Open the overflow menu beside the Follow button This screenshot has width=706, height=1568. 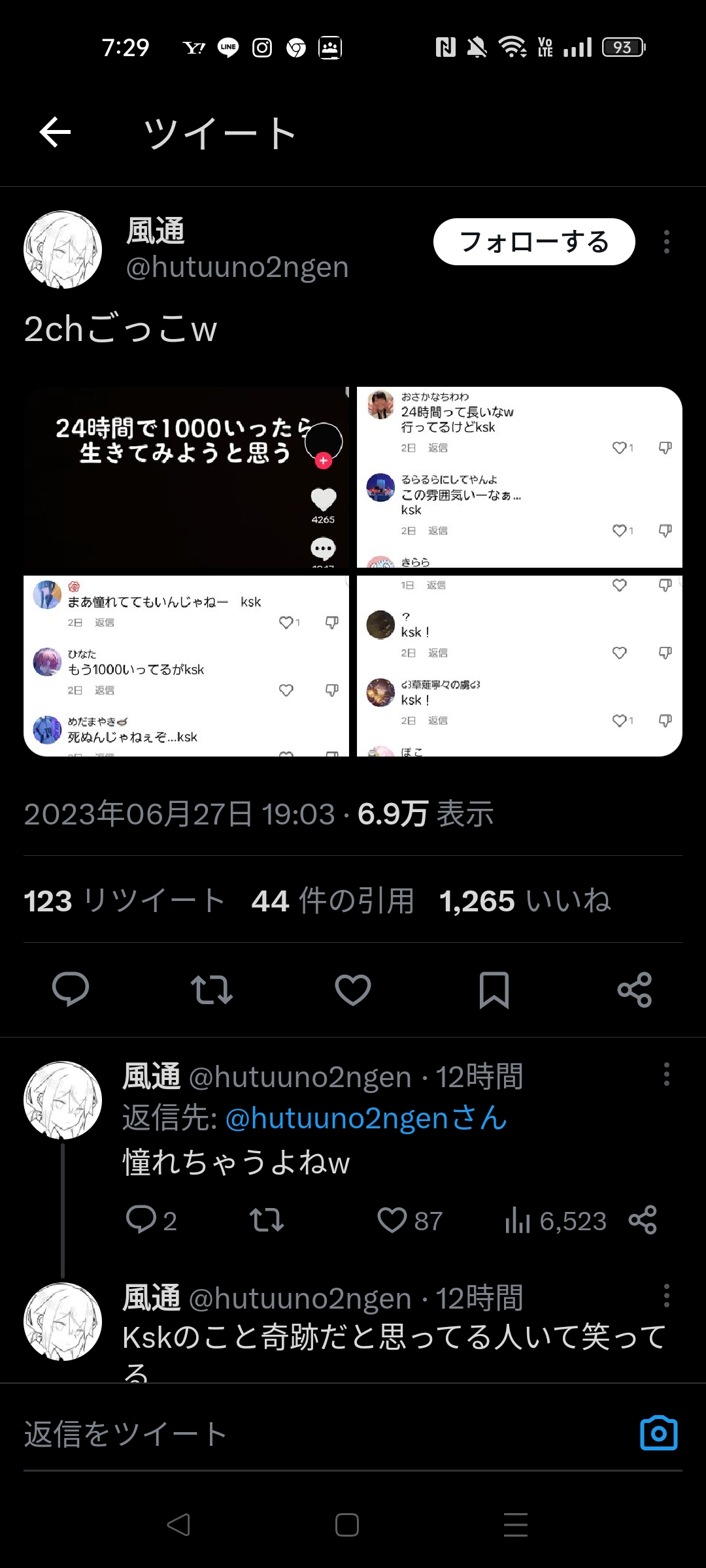click(666, 241)
